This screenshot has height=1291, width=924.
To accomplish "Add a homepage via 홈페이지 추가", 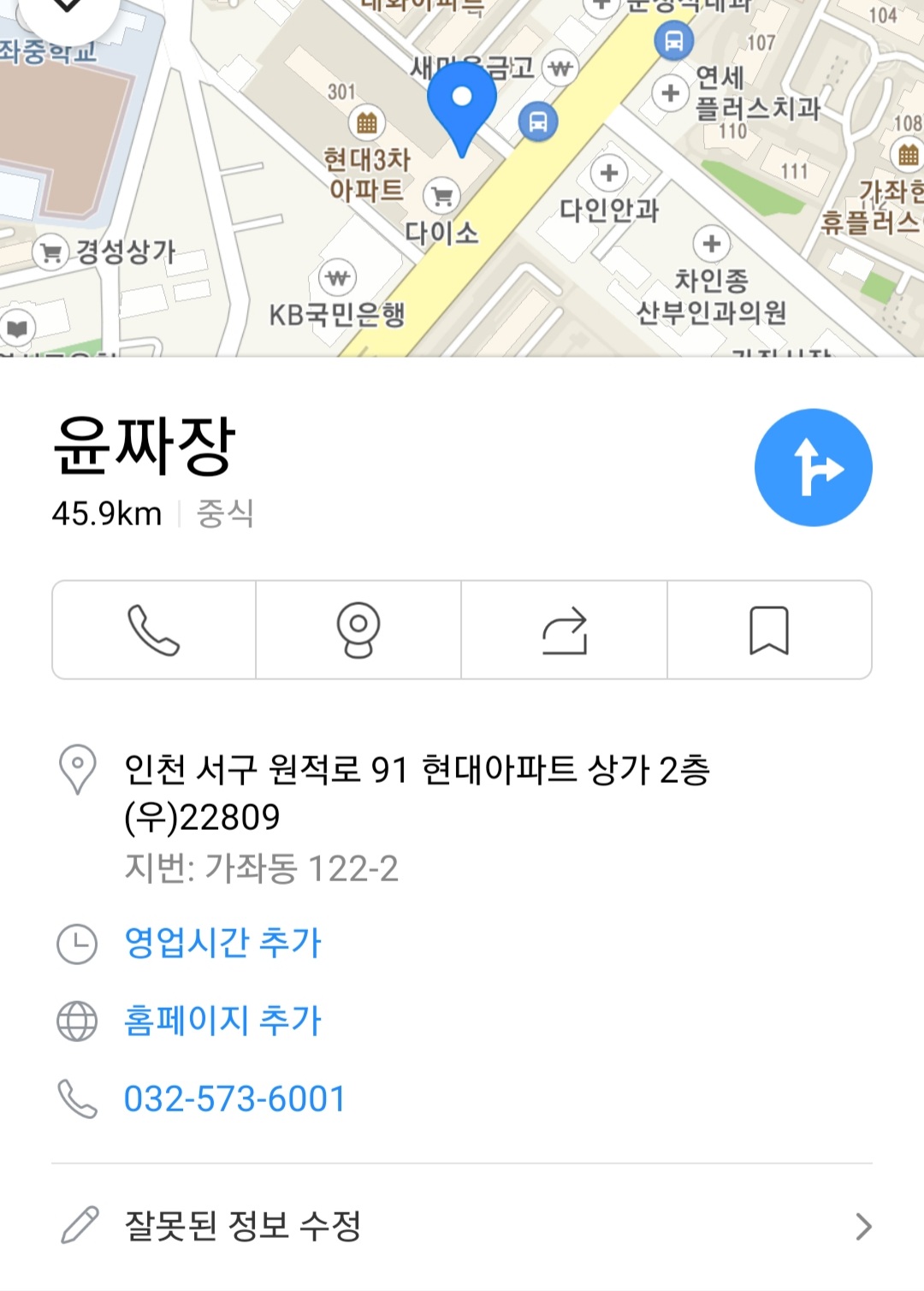I will pos(222,1021).
